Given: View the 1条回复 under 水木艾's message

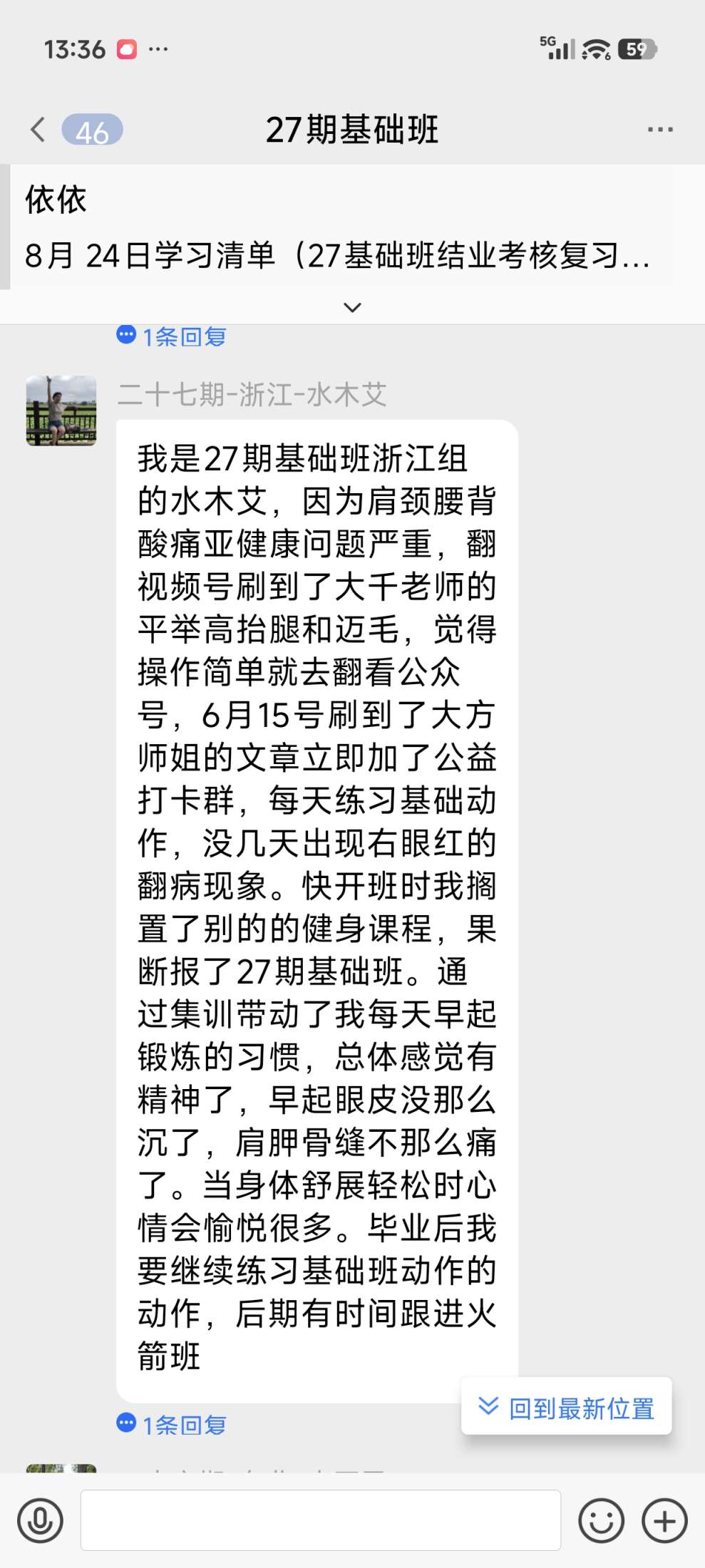Looking at the screenshot, I should pyautogui.click(x=172, y=1425).
